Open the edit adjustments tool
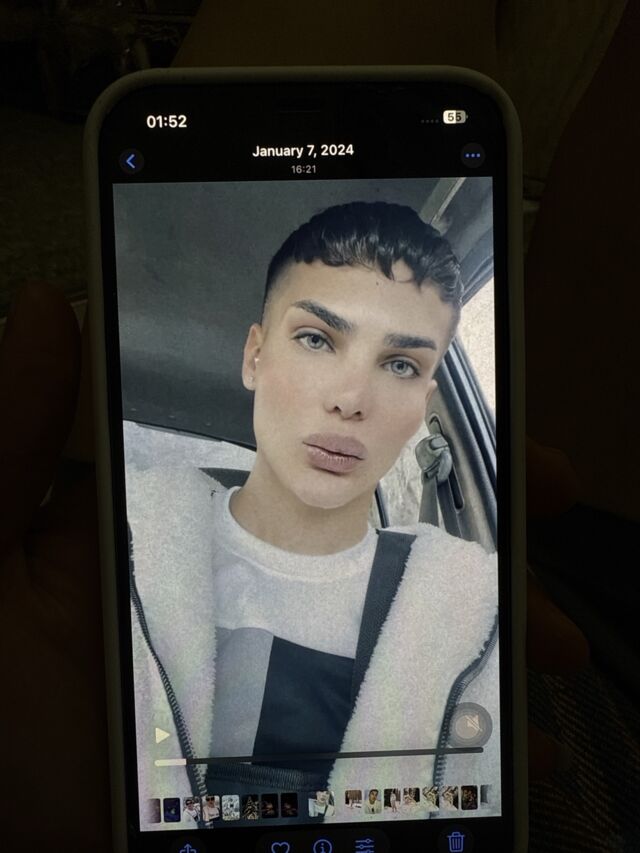 (364, 846)
